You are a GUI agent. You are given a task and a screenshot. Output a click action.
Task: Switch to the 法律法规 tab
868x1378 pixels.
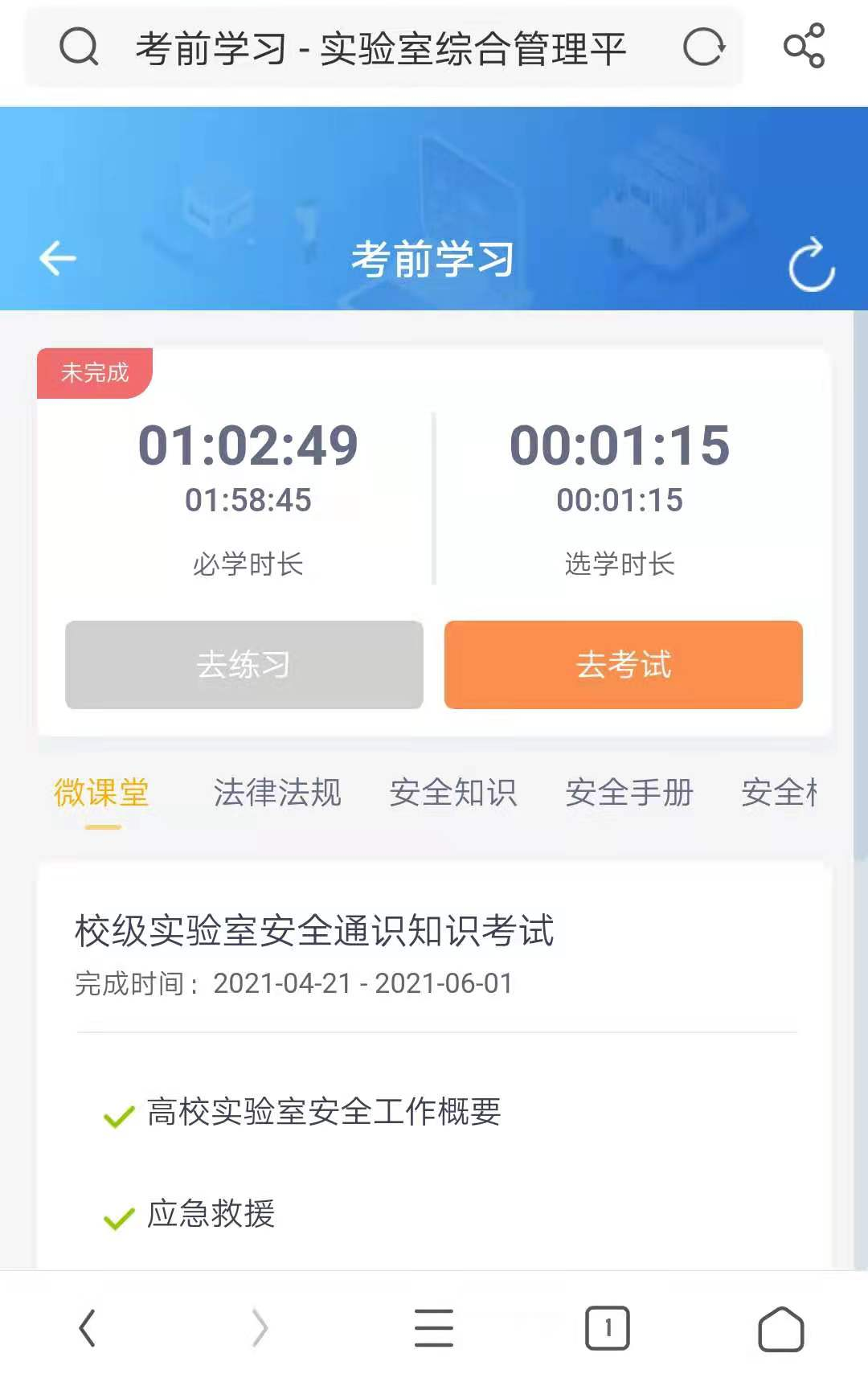tap(277, 794)
